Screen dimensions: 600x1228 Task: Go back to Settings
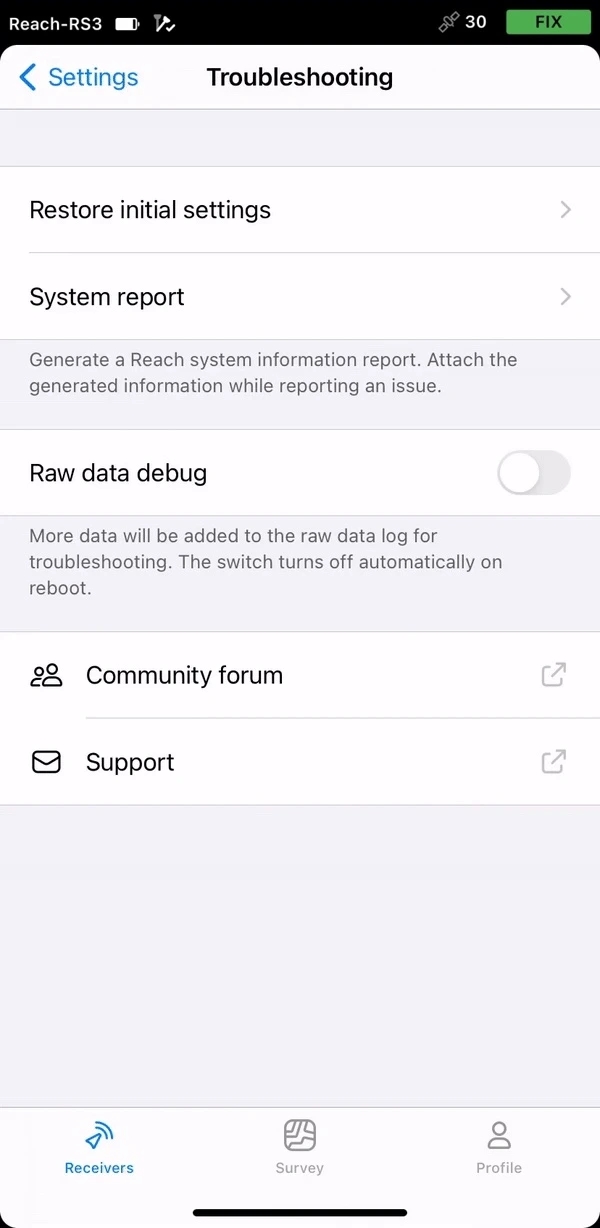tap(78, 77)
